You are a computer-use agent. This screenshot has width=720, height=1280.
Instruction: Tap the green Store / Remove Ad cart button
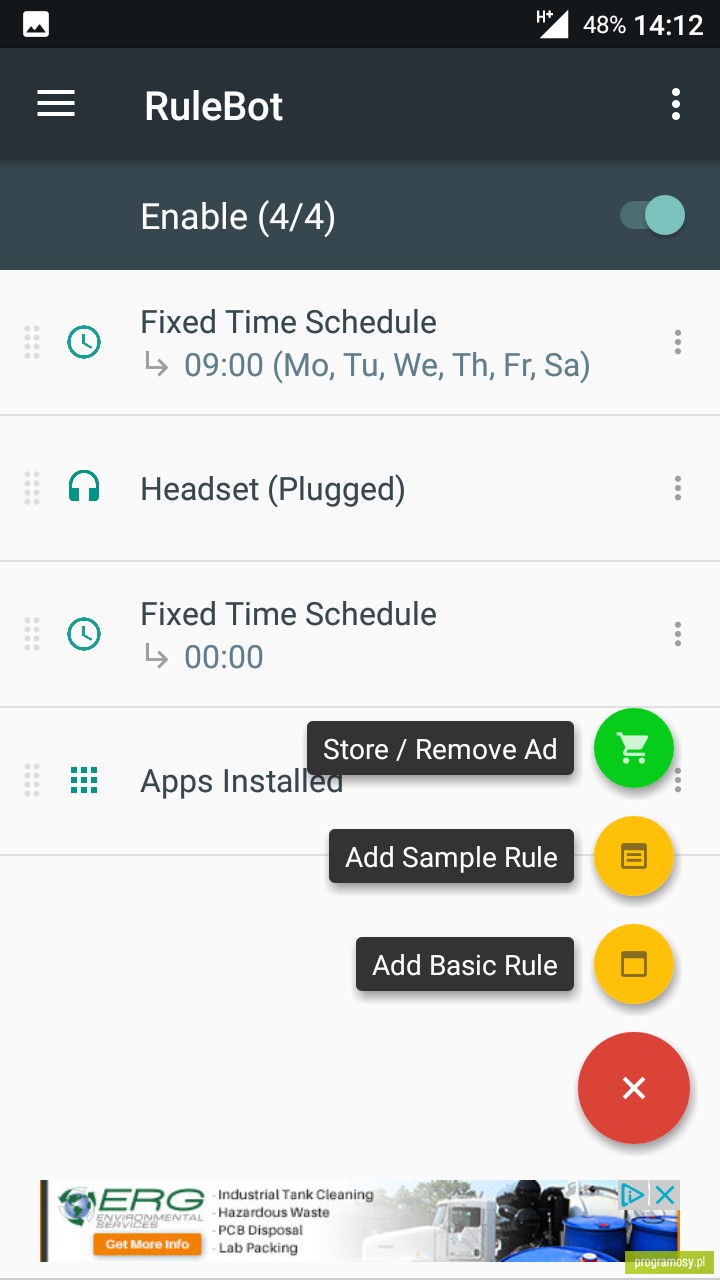(x=634, y=748)
